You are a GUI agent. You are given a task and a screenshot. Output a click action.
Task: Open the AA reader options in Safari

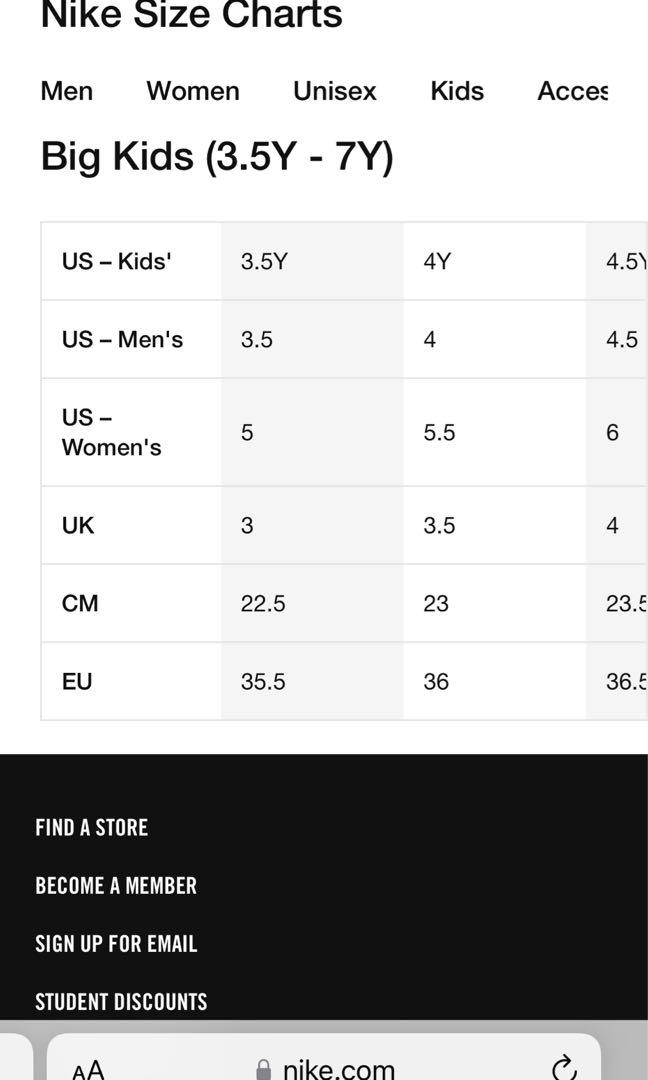coord(88,1069)
